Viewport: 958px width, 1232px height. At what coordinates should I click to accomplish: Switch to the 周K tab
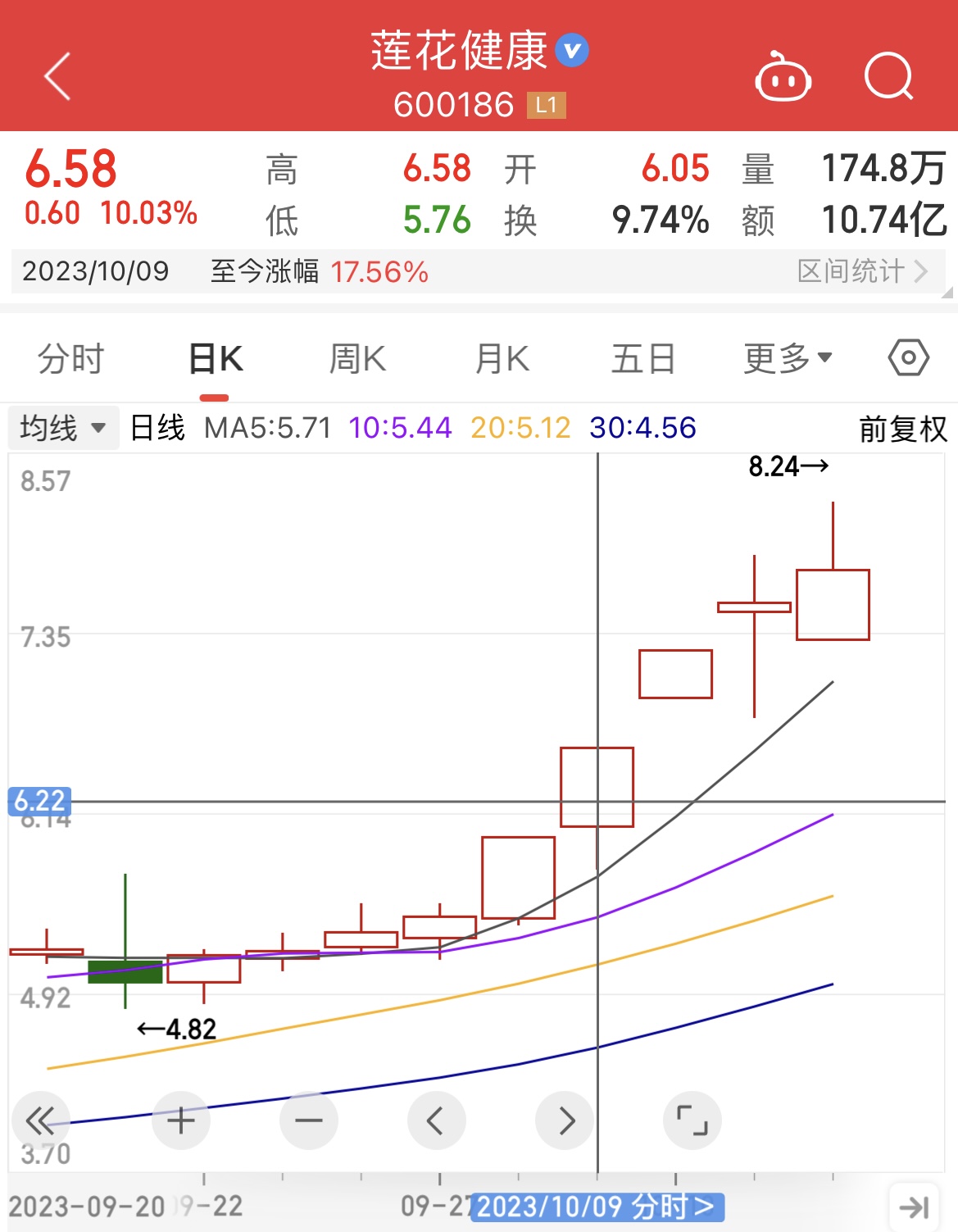point(357,359)
